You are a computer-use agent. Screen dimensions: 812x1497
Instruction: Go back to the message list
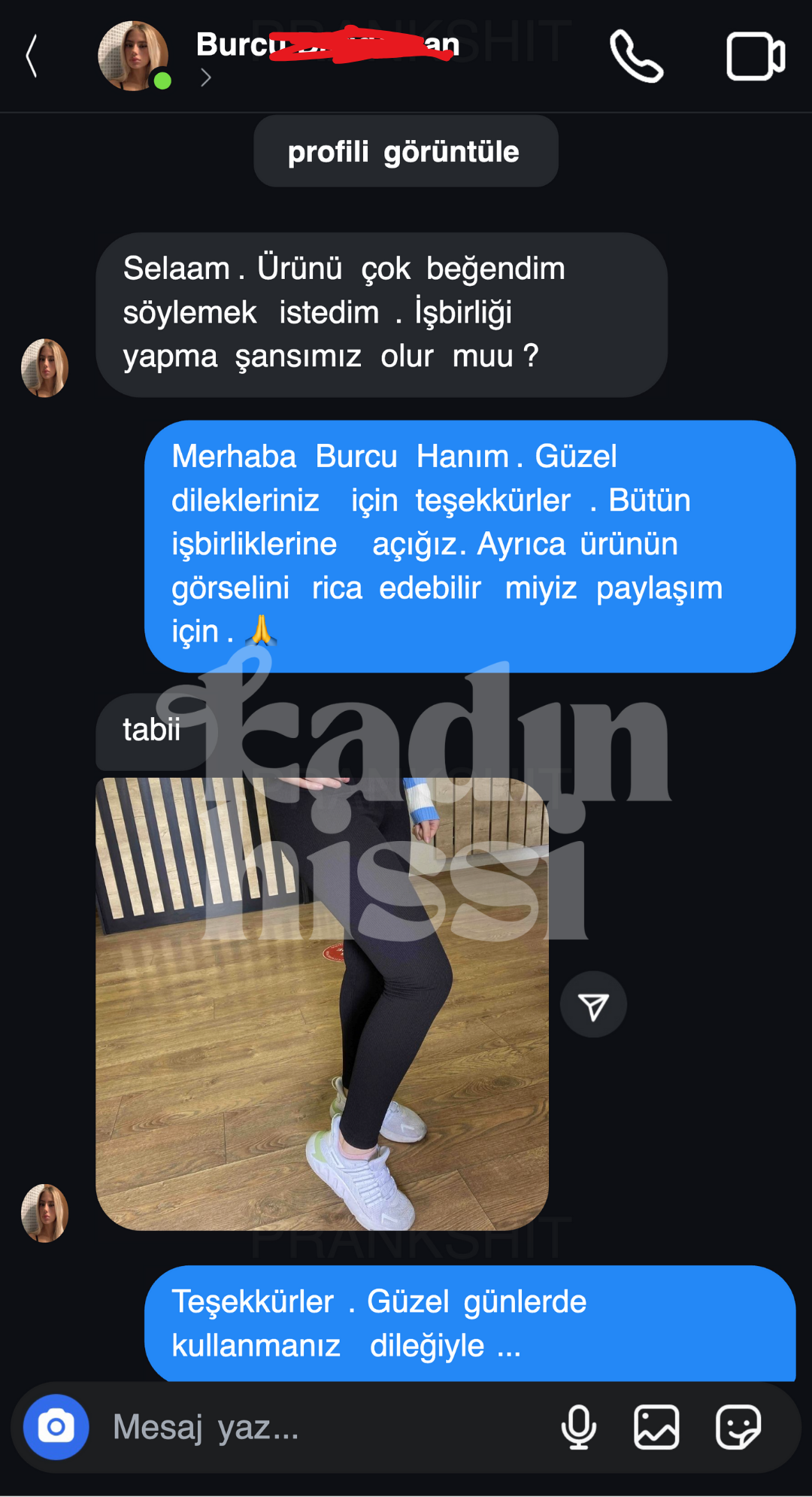pos(32,56)
